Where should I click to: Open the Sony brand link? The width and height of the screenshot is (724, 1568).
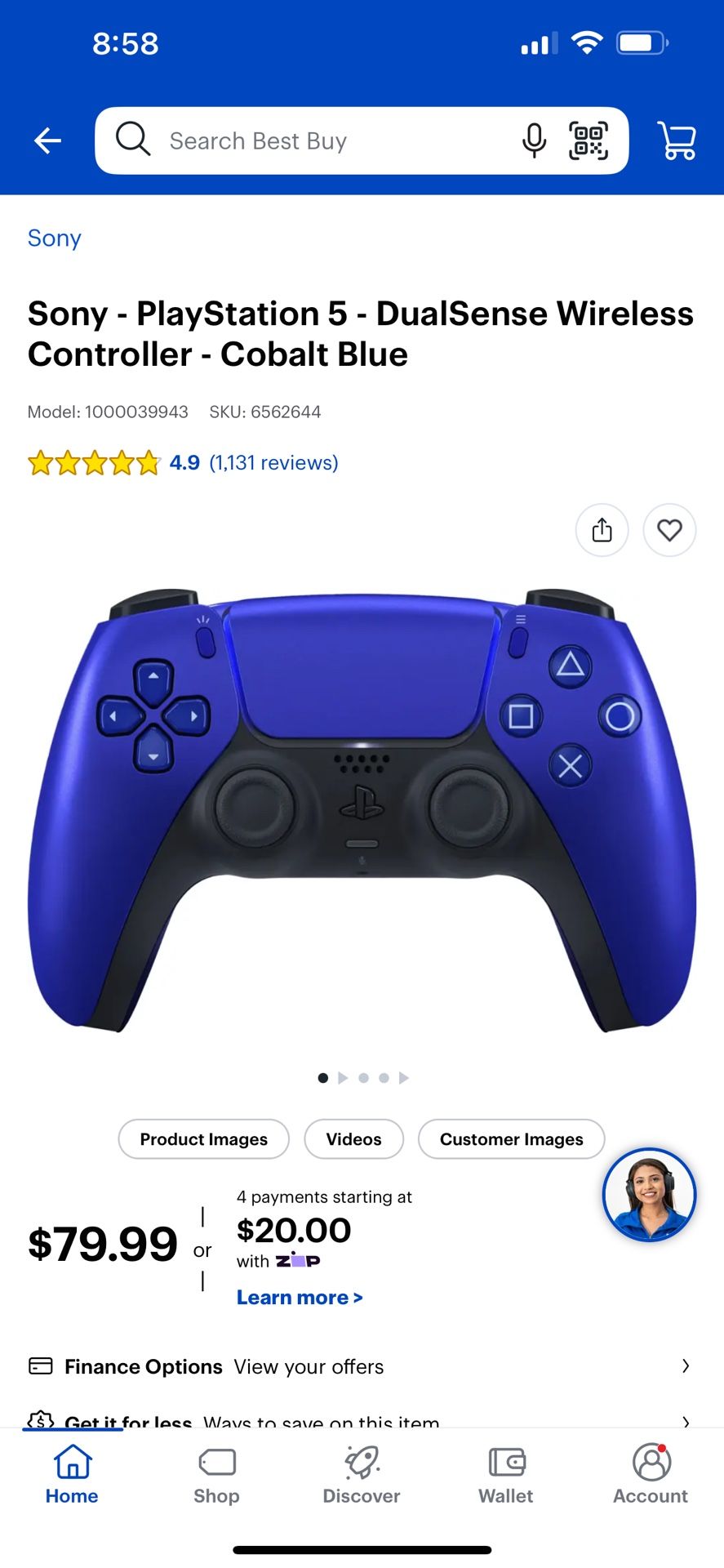[x=55, y=238]
